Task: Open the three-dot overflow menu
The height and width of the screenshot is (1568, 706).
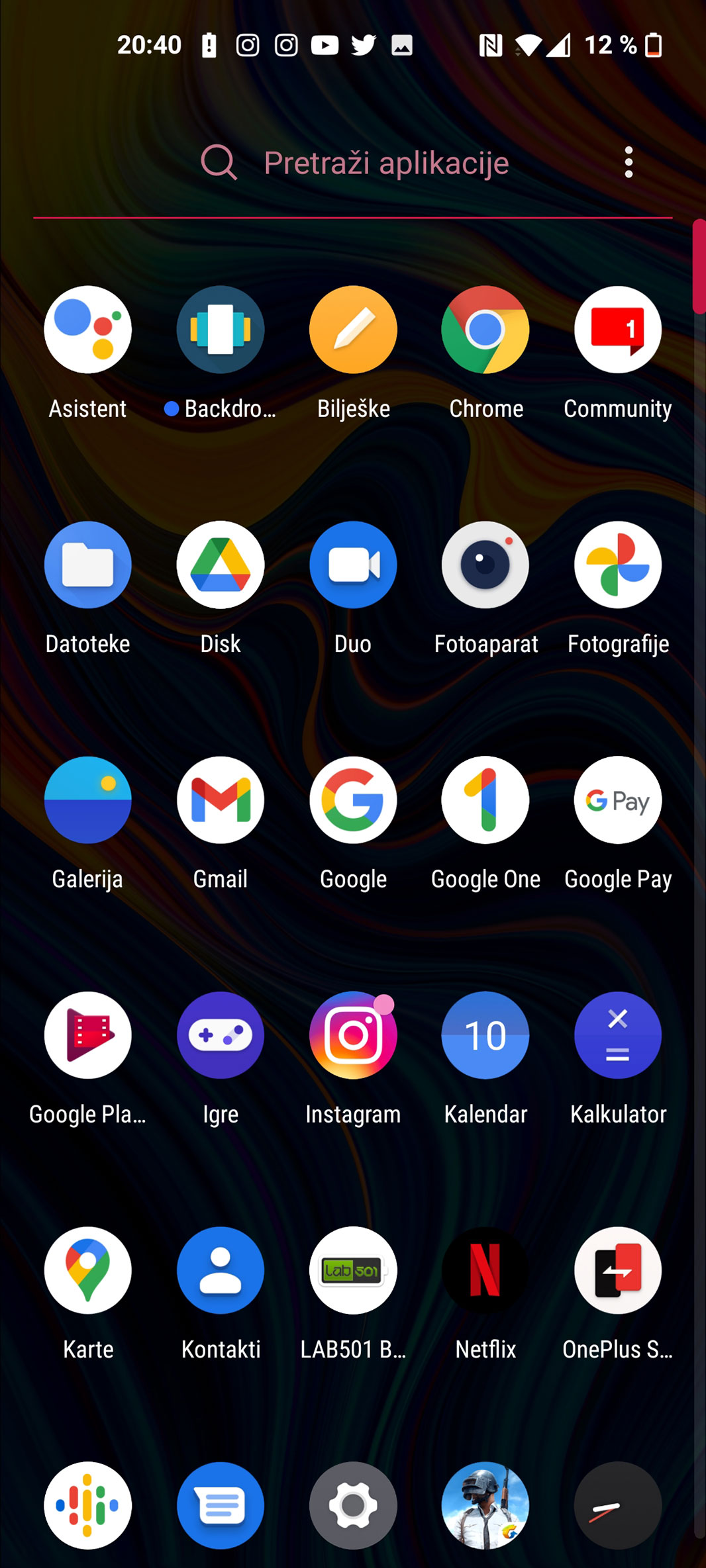Action: tap(629, 163)
